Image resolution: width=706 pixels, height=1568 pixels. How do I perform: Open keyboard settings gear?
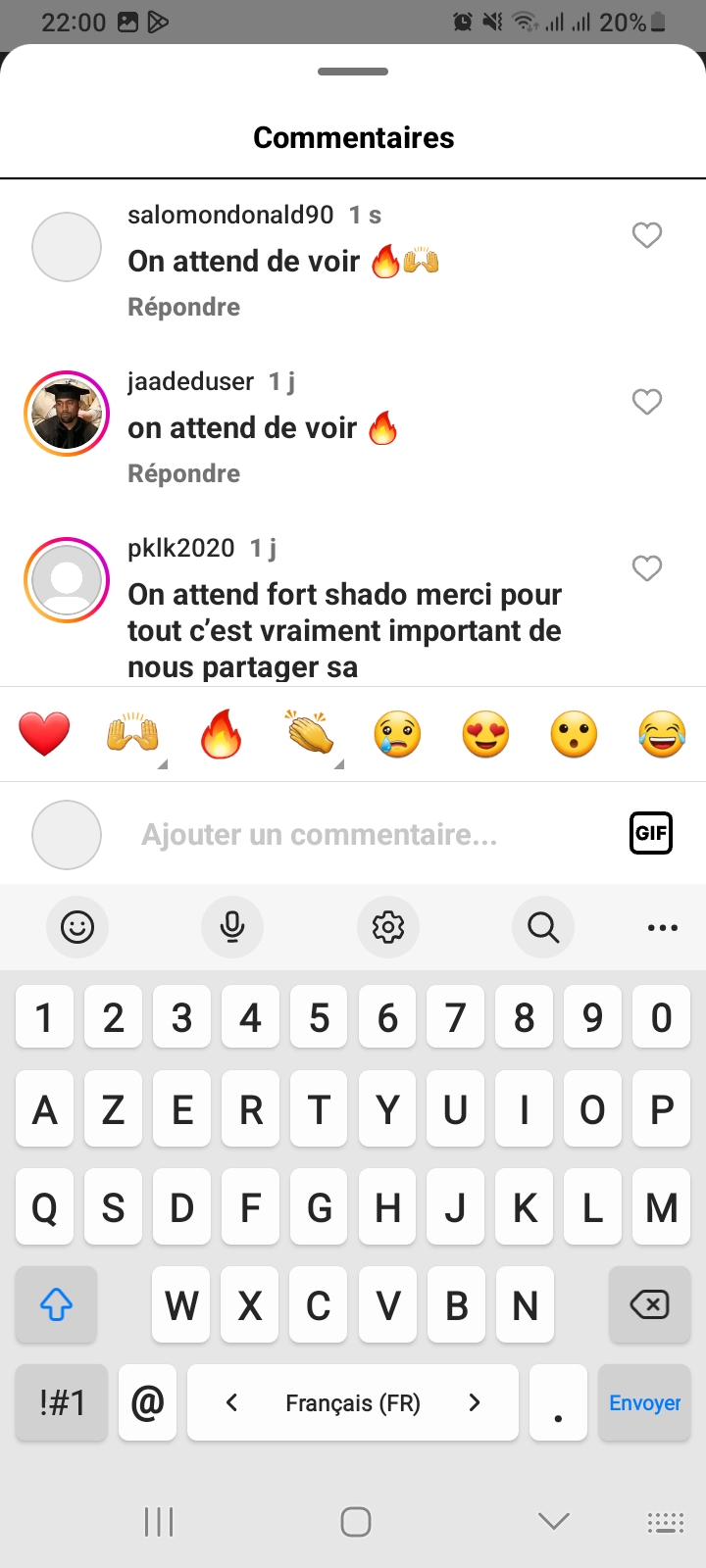point(388,926)
